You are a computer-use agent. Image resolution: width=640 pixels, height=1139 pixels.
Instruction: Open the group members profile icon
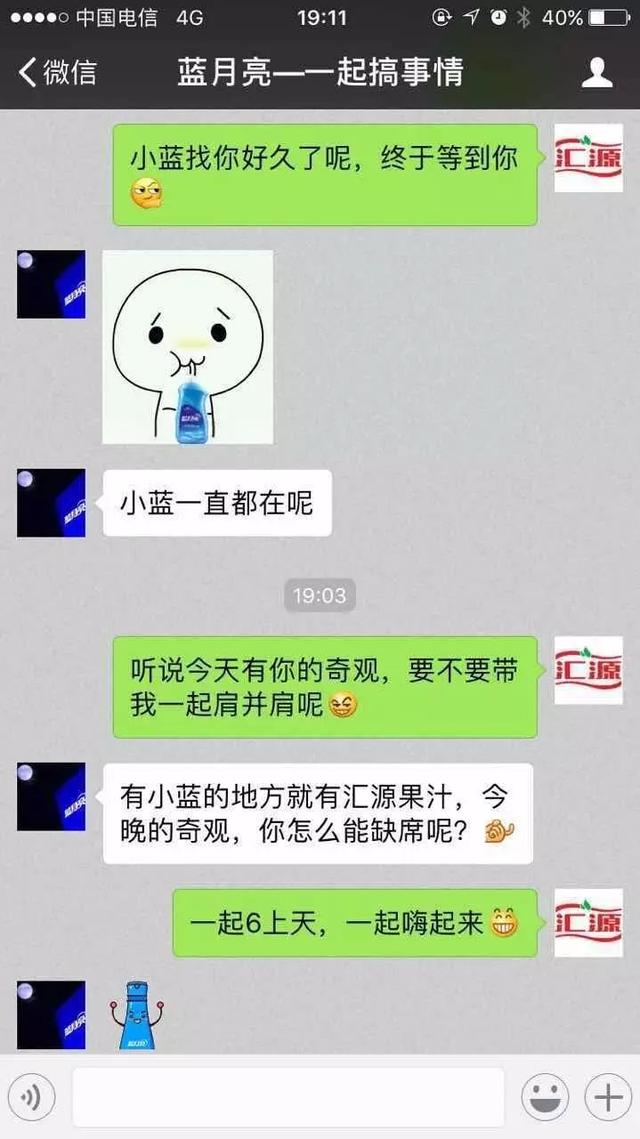coord(597,73)
